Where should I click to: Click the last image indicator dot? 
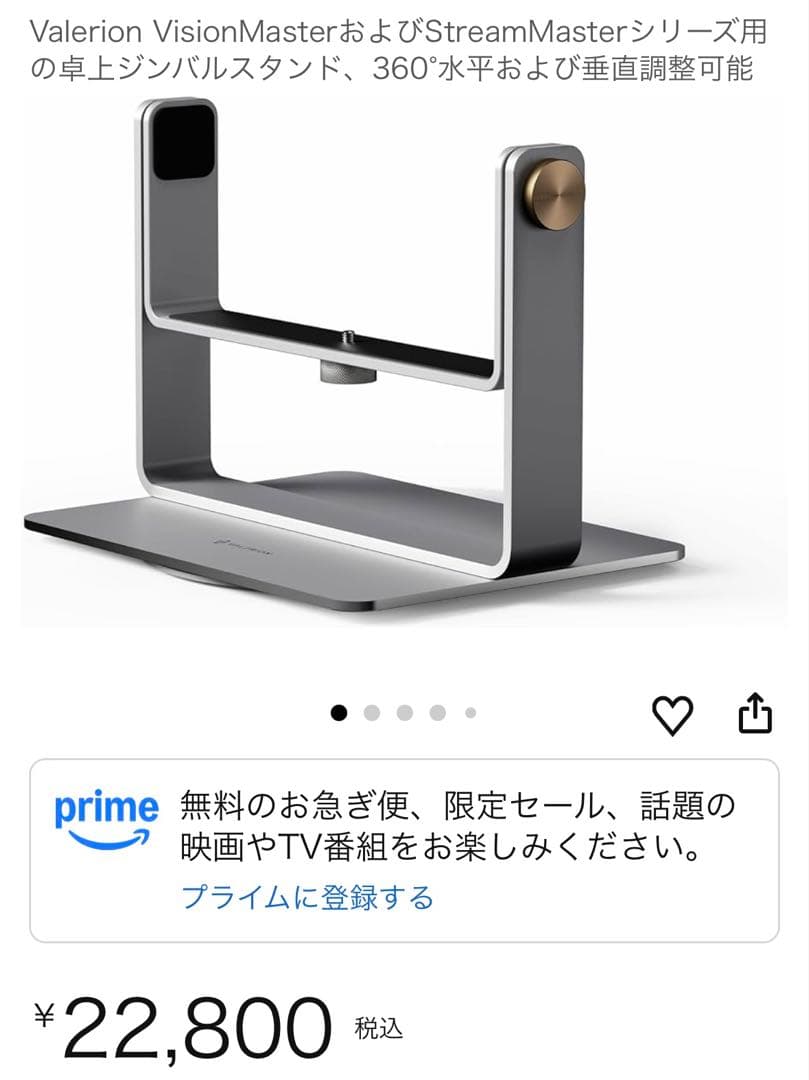tap(469, 714)
